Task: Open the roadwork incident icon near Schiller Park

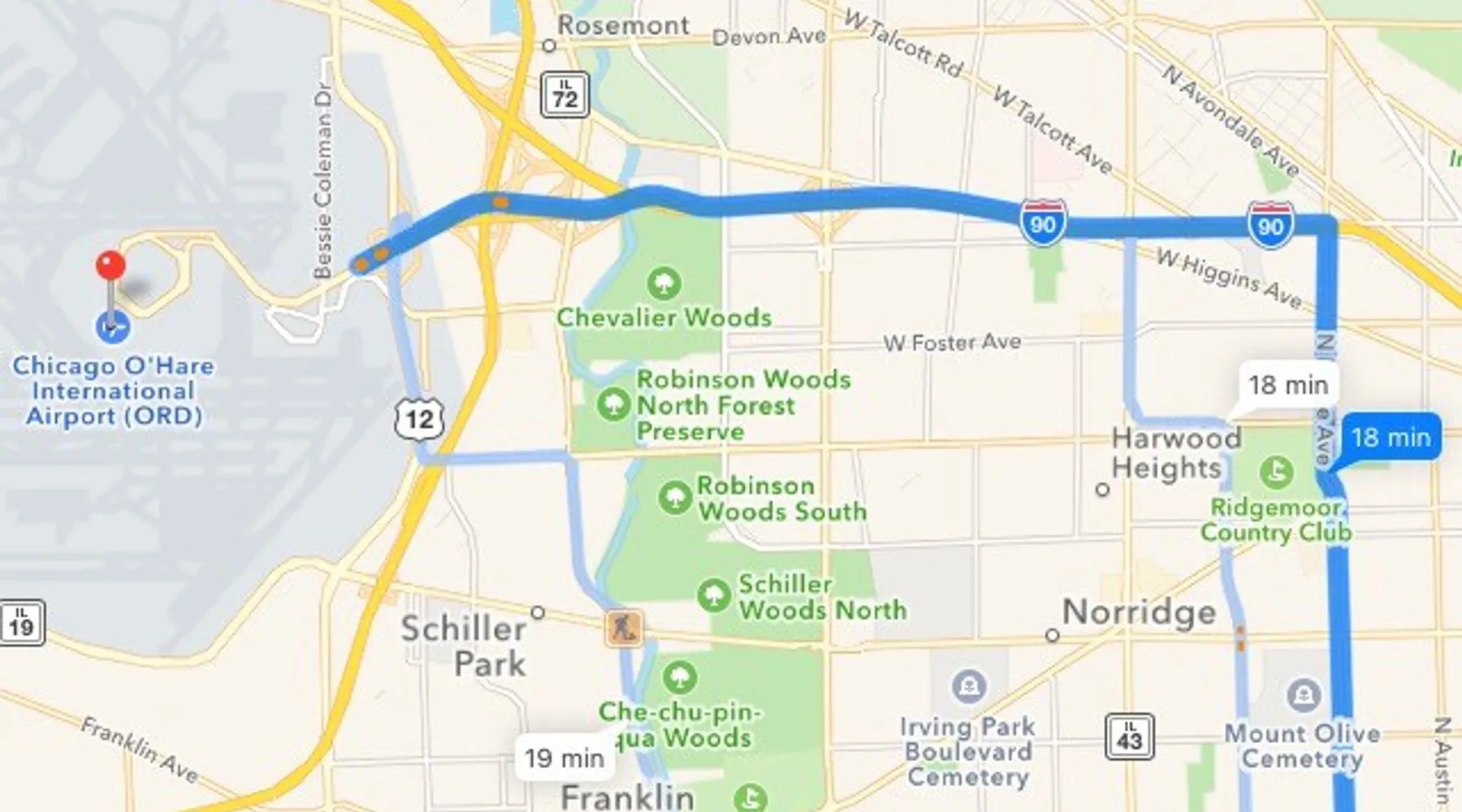Action: pos(624,628)
